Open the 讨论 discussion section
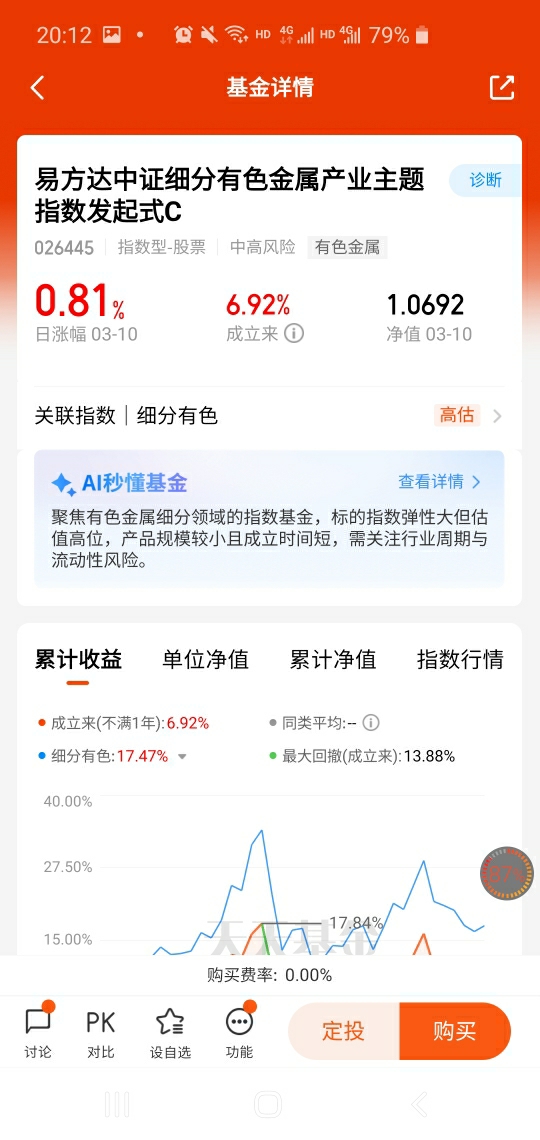The image size is (540, 1140). (38, 1032)
